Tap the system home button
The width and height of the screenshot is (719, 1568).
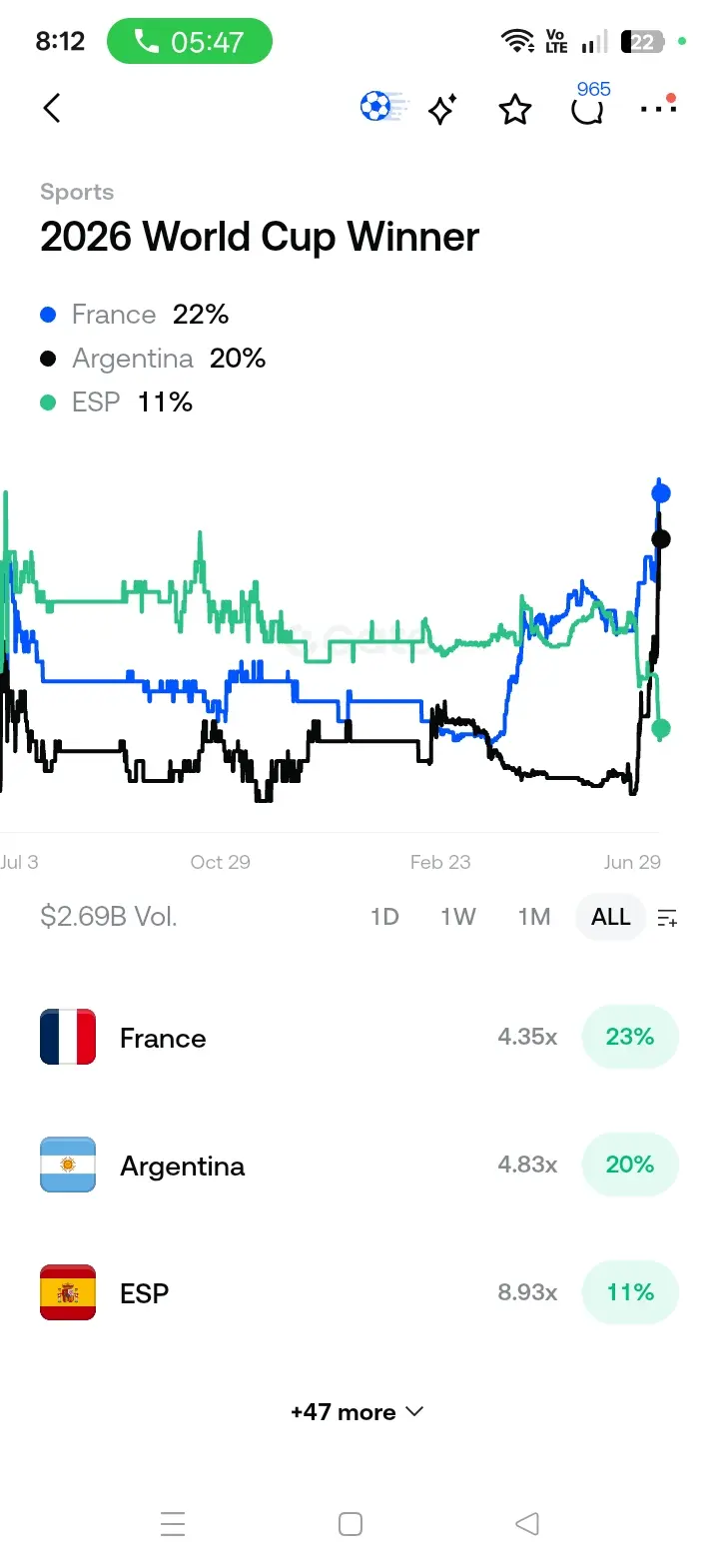click(x=351, y=1524)
